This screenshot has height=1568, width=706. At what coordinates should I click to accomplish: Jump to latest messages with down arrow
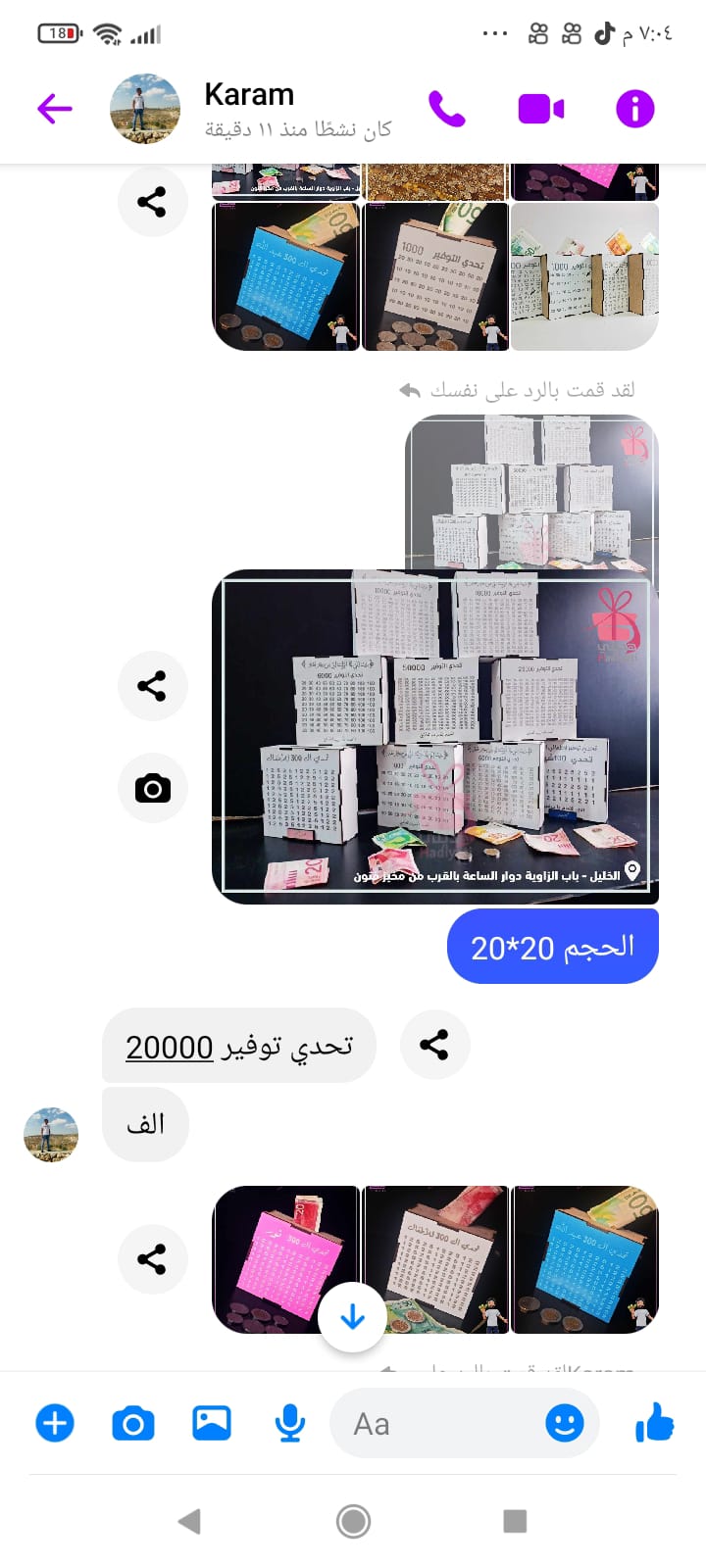click(x=353, y=1317)
